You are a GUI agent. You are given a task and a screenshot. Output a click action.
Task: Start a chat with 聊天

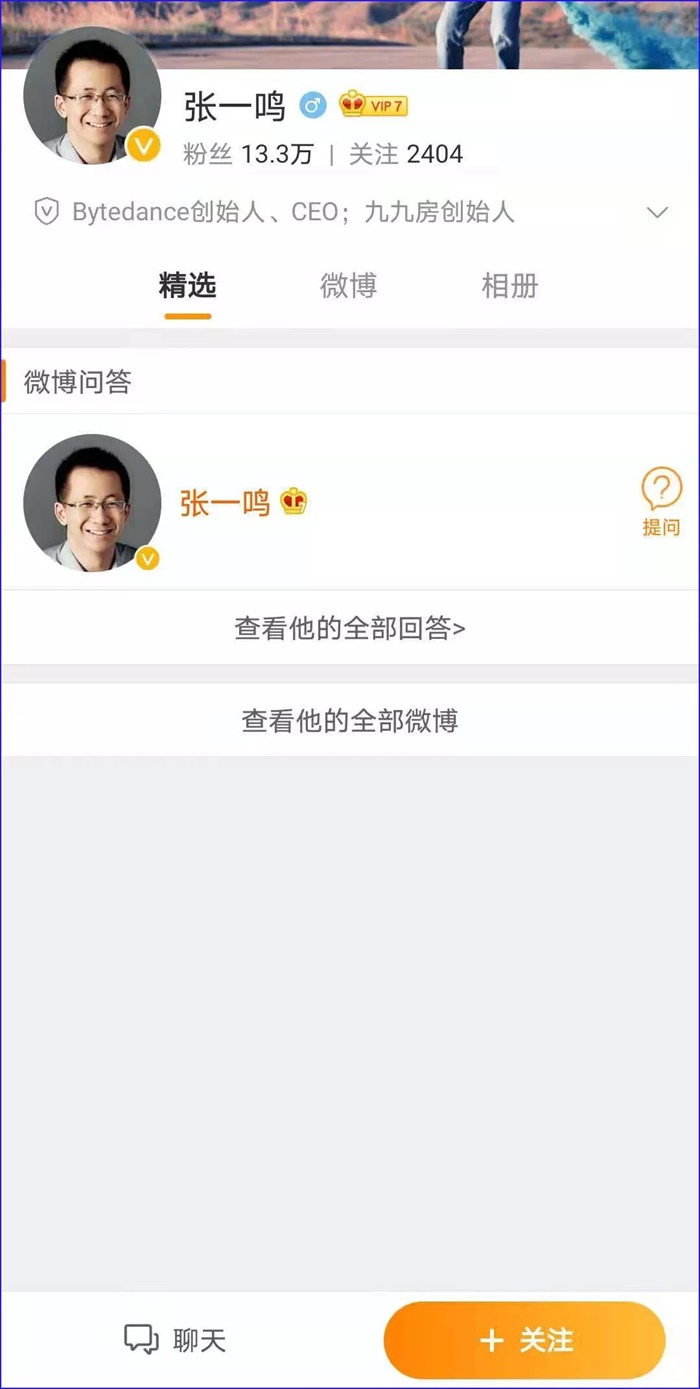(x=176, y=1340)
